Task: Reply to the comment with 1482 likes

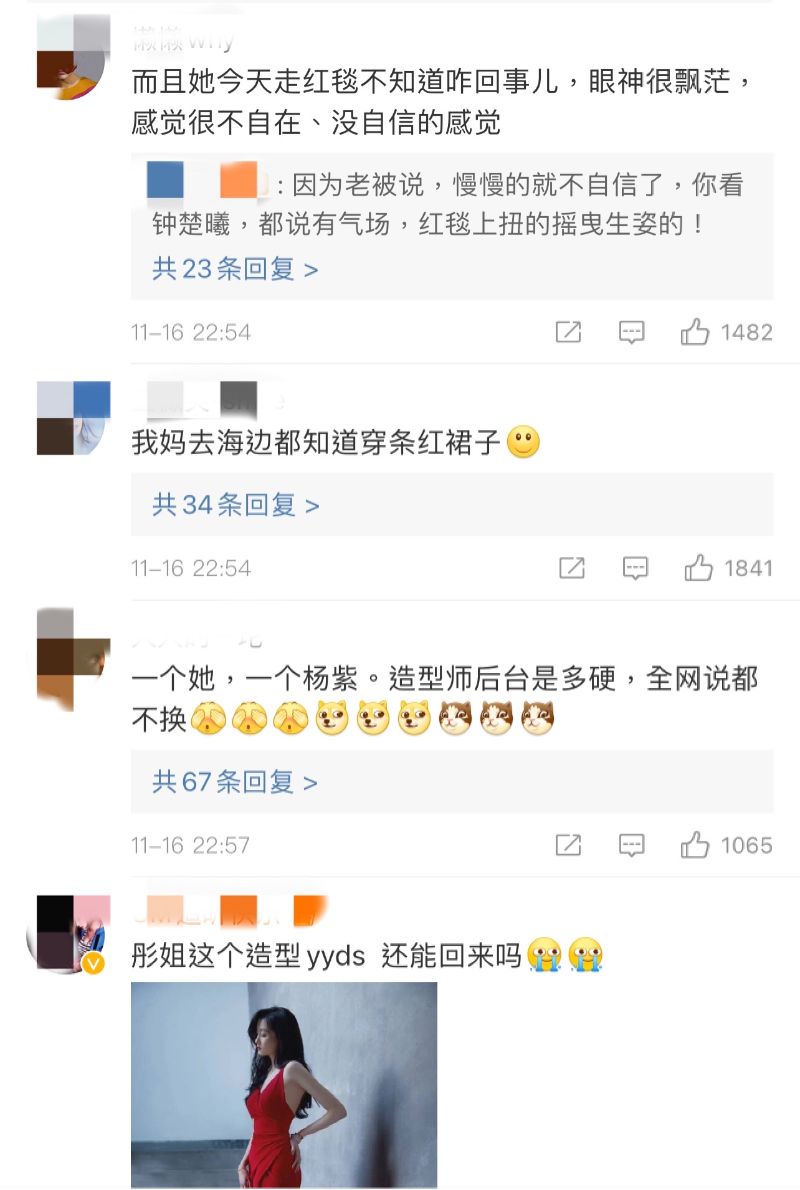Action: [631, 332]
